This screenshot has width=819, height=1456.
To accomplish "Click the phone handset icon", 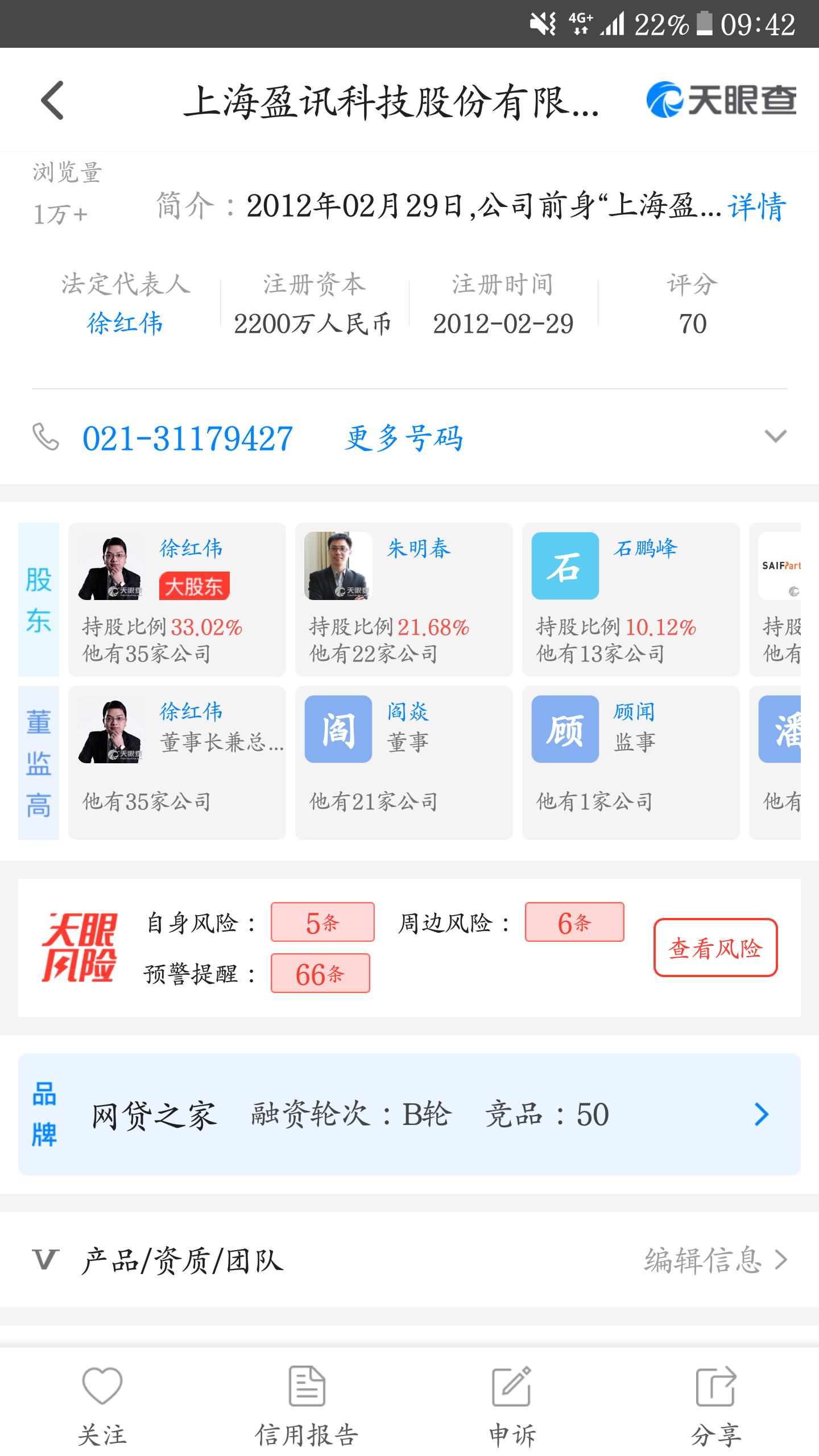I will coord(47,438).
